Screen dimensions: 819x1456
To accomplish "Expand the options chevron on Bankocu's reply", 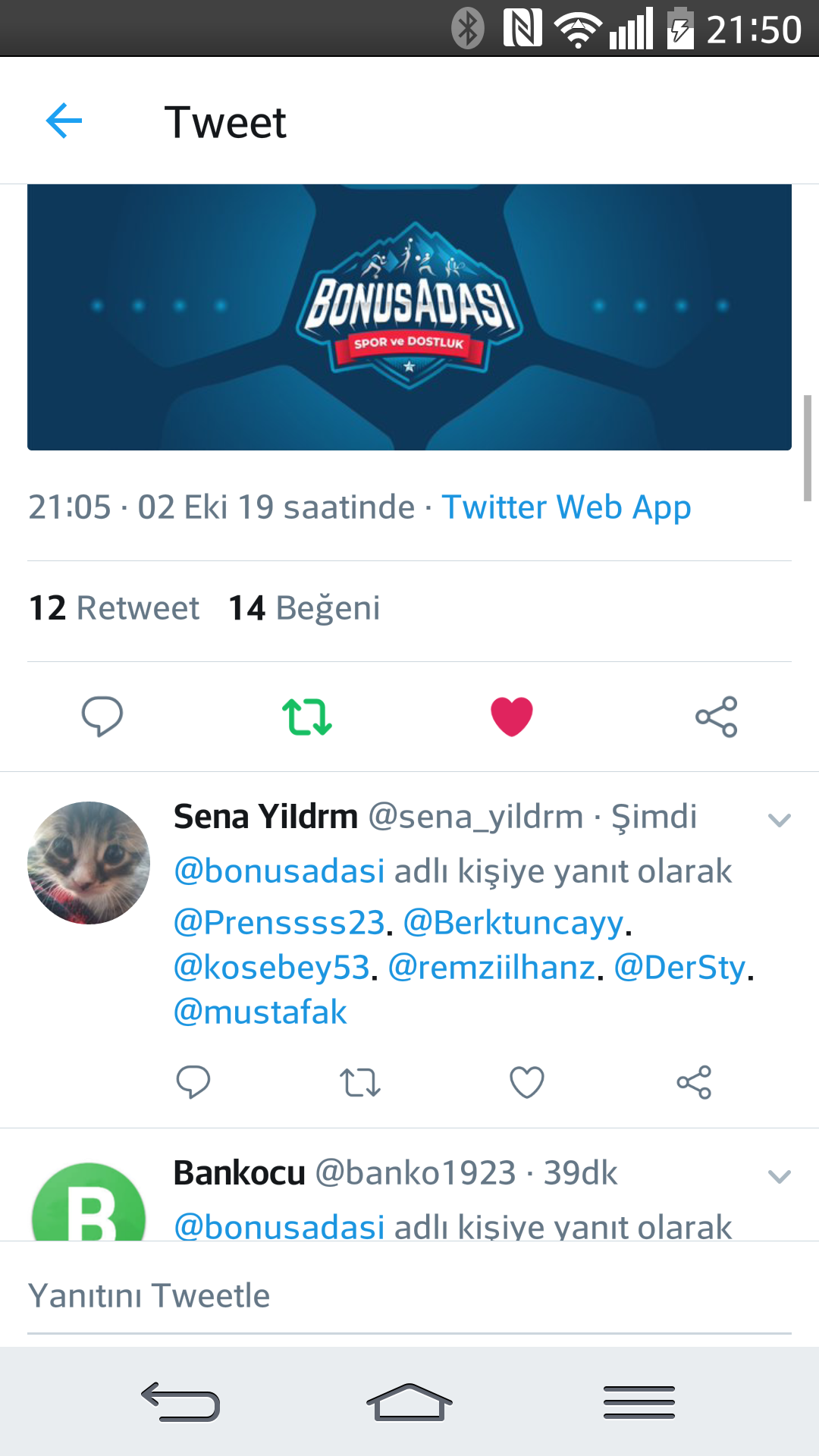I will coord(779,1176).
